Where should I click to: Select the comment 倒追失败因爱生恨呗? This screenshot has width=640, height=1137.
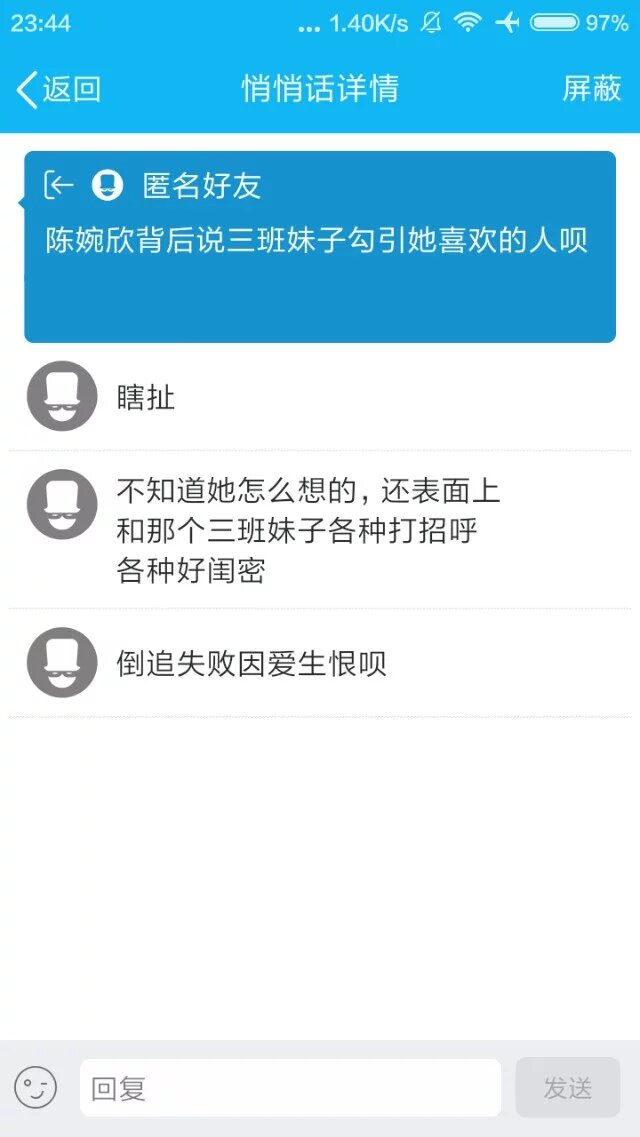tap(320, 663)
